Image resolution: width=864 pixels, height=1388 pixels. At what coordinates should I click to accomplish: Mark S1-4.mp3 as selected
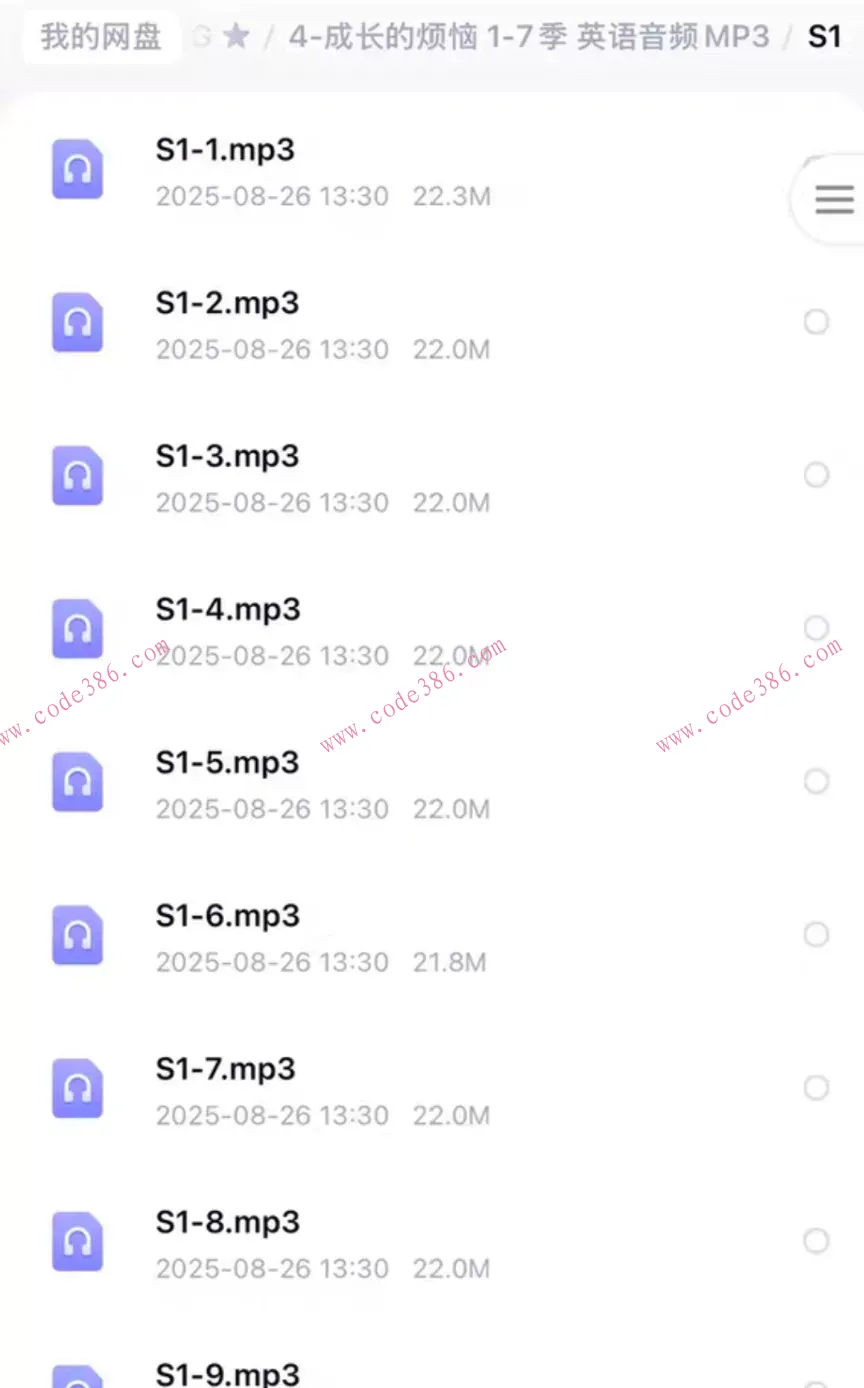816,628
